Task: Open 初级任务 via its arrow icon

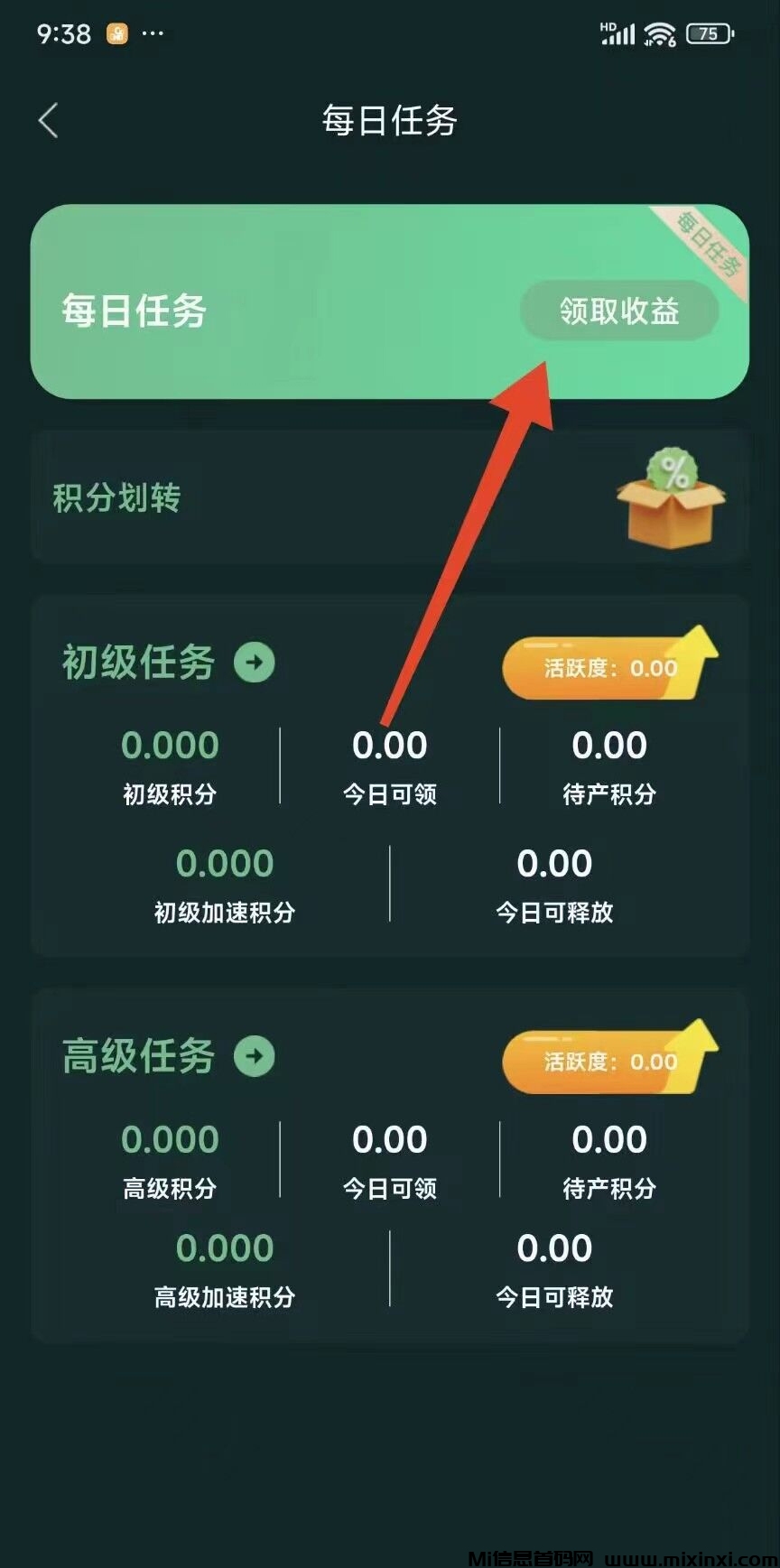Action: (x=255, y=663)
